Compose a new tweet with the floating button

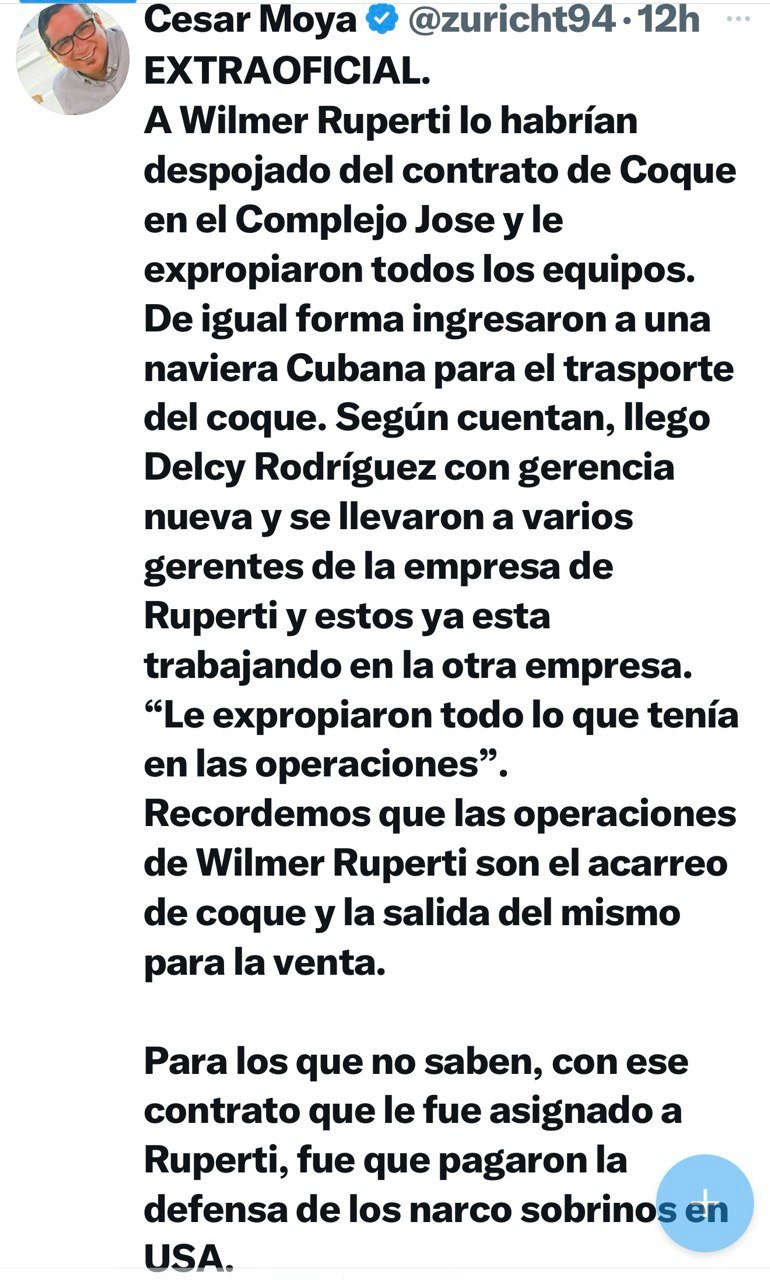click(706, 1203)
